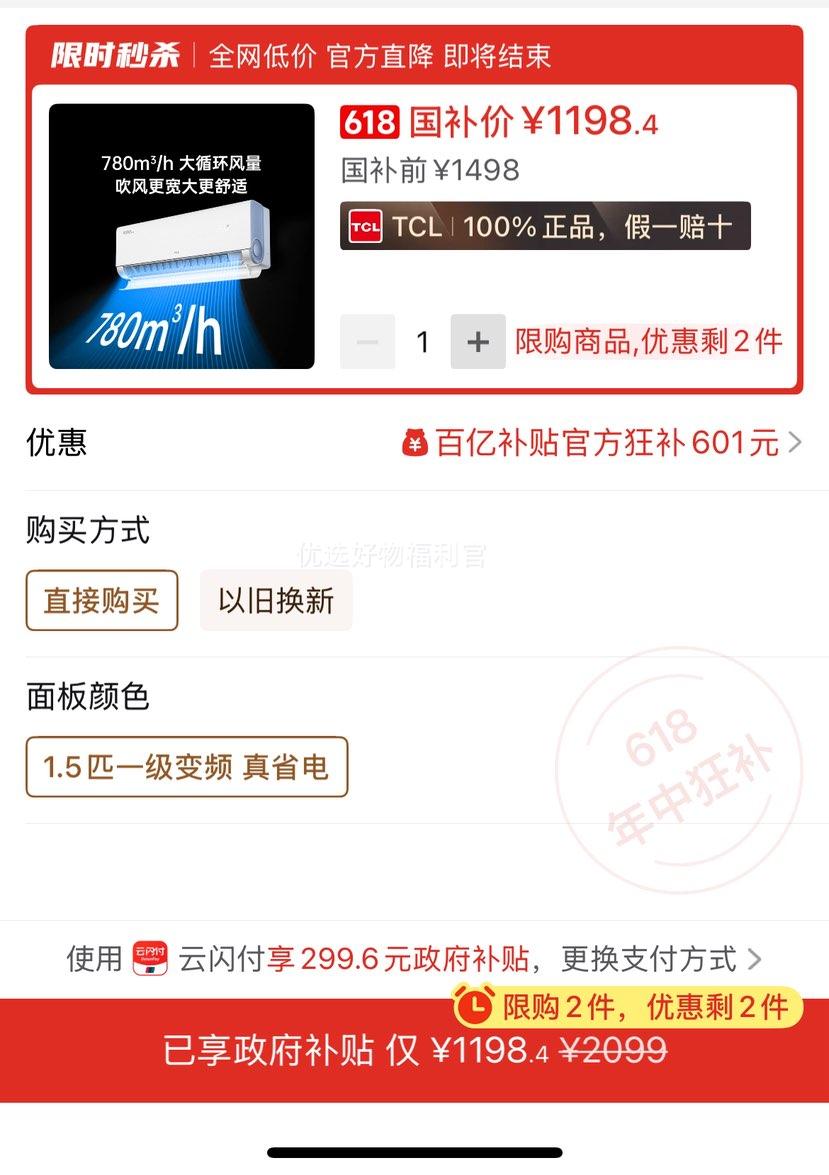Image resolution: width=829 pixels, height=1175 pixels.
Task: Open the product image showing 780m³/h airflow
Action: (x=182, y=237)
